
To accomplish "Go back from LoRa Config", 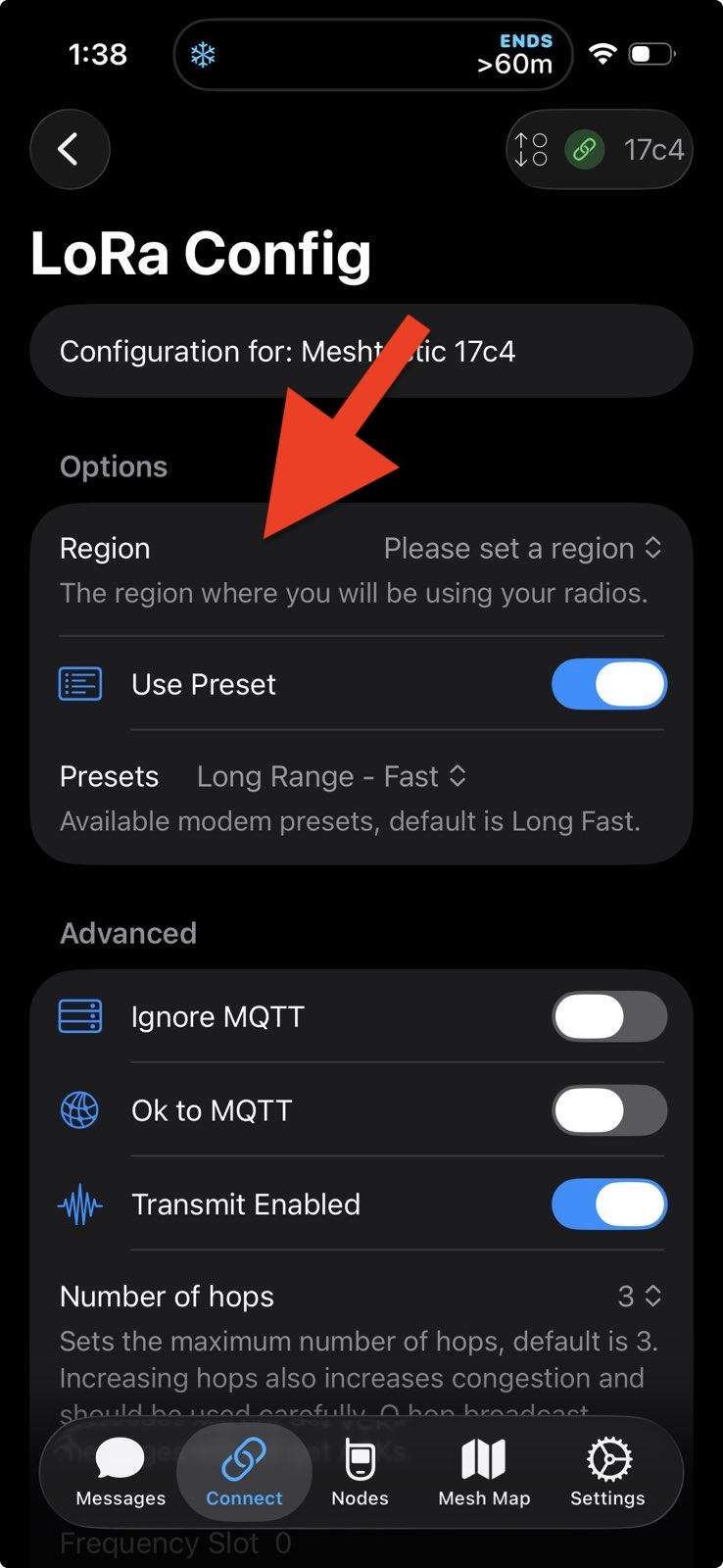I will pyautogui.click(x=70, y=150).
